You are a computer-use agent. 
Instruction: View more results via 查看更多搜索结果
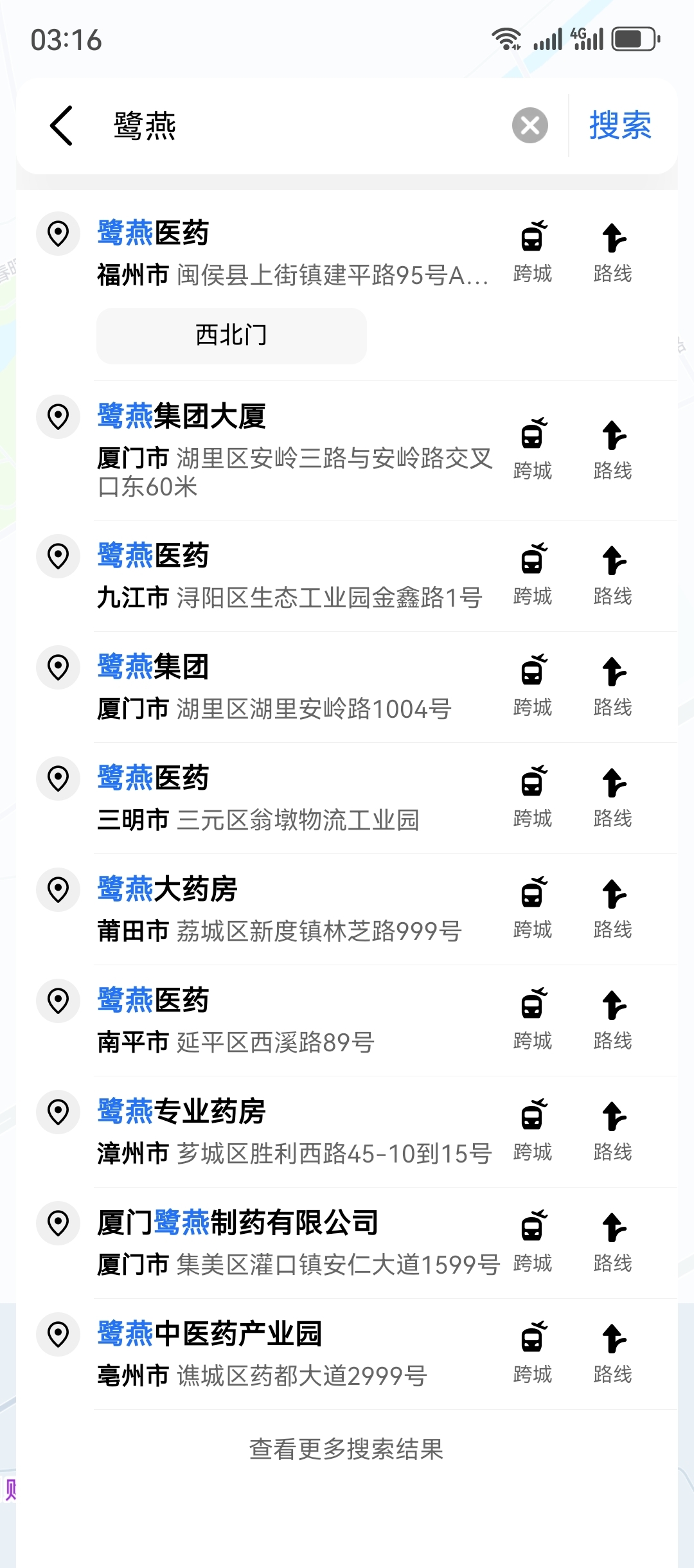point(346,1449)
